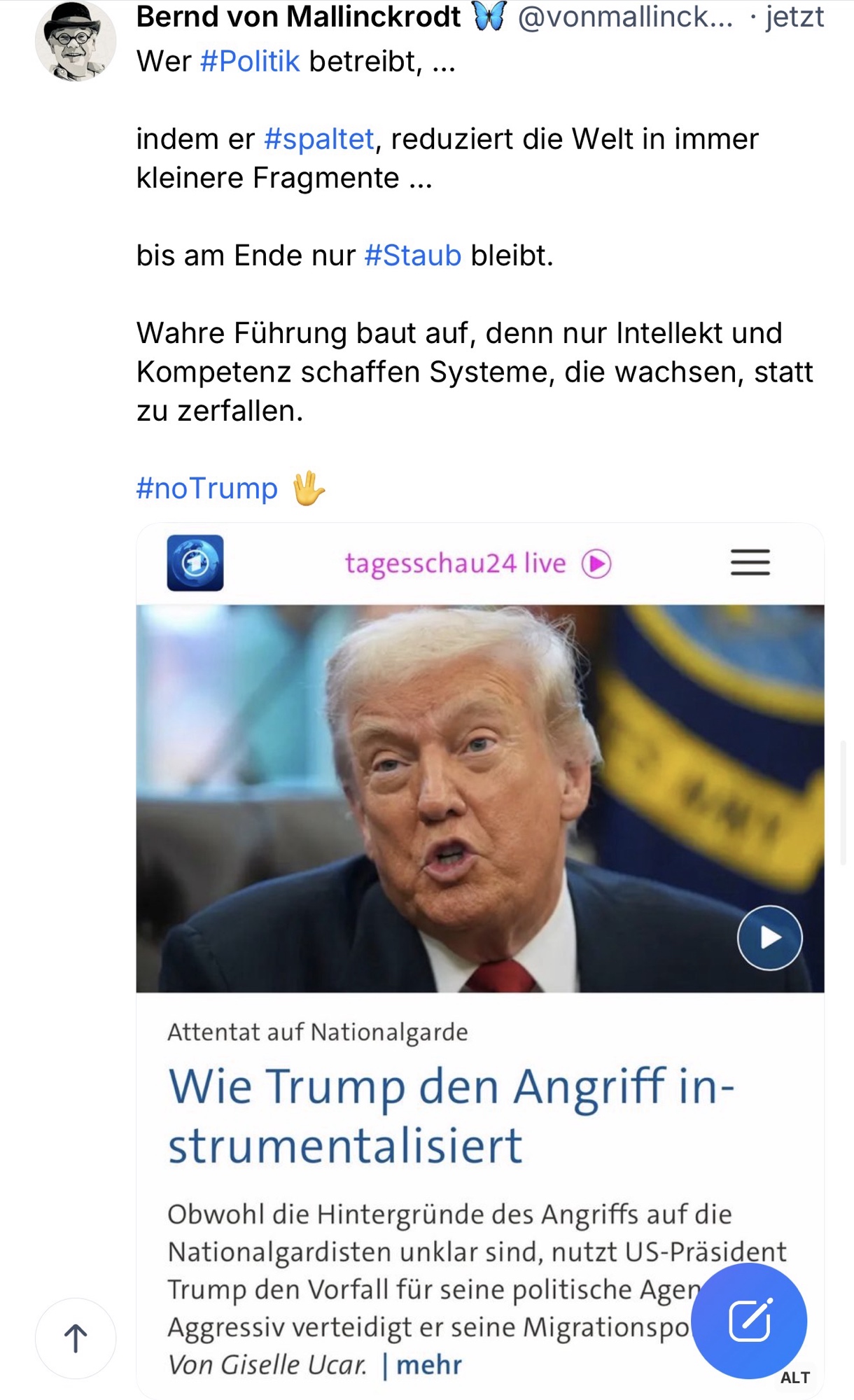
Task: Open Bernd von Mallinckrodt's profile avatar
Action: (75, 42)
